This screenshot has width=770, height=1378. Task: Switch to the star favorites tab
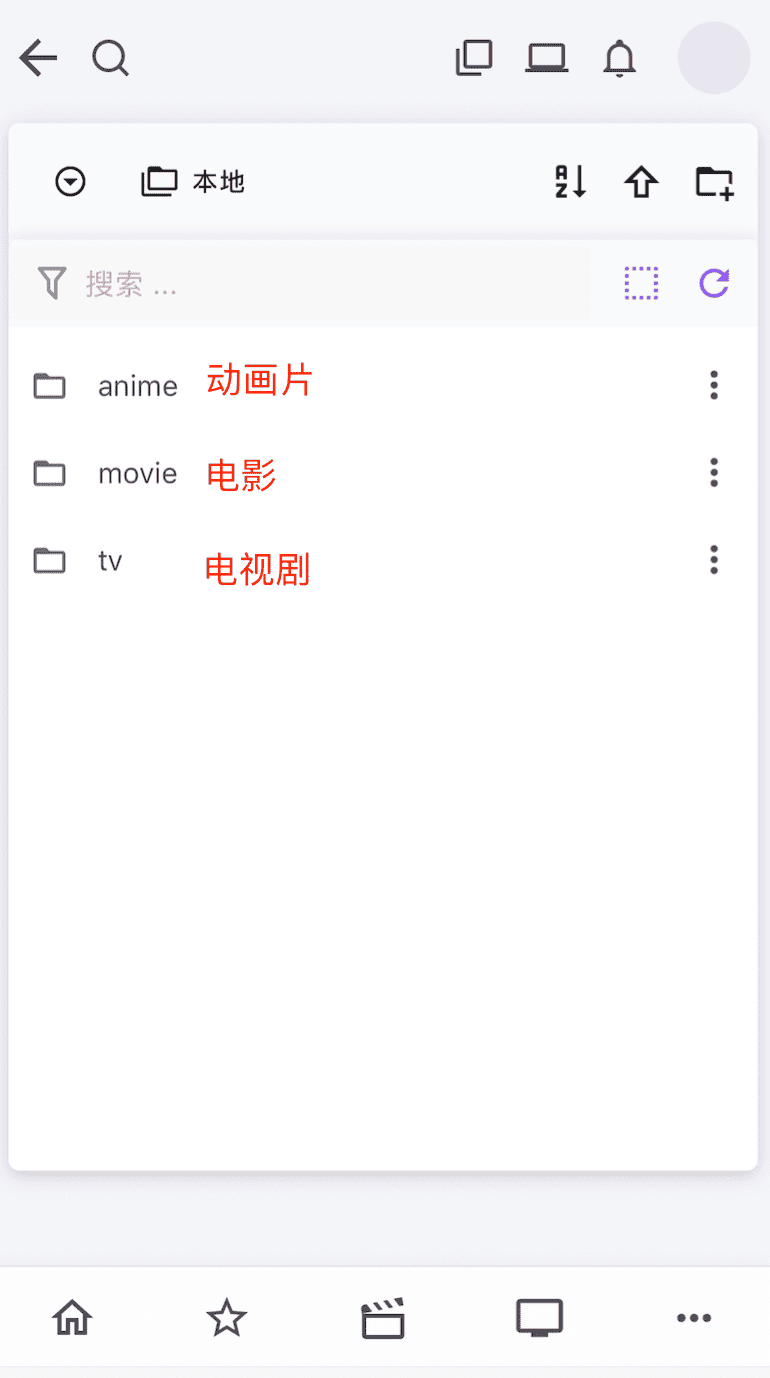(x=226, y=1318)
